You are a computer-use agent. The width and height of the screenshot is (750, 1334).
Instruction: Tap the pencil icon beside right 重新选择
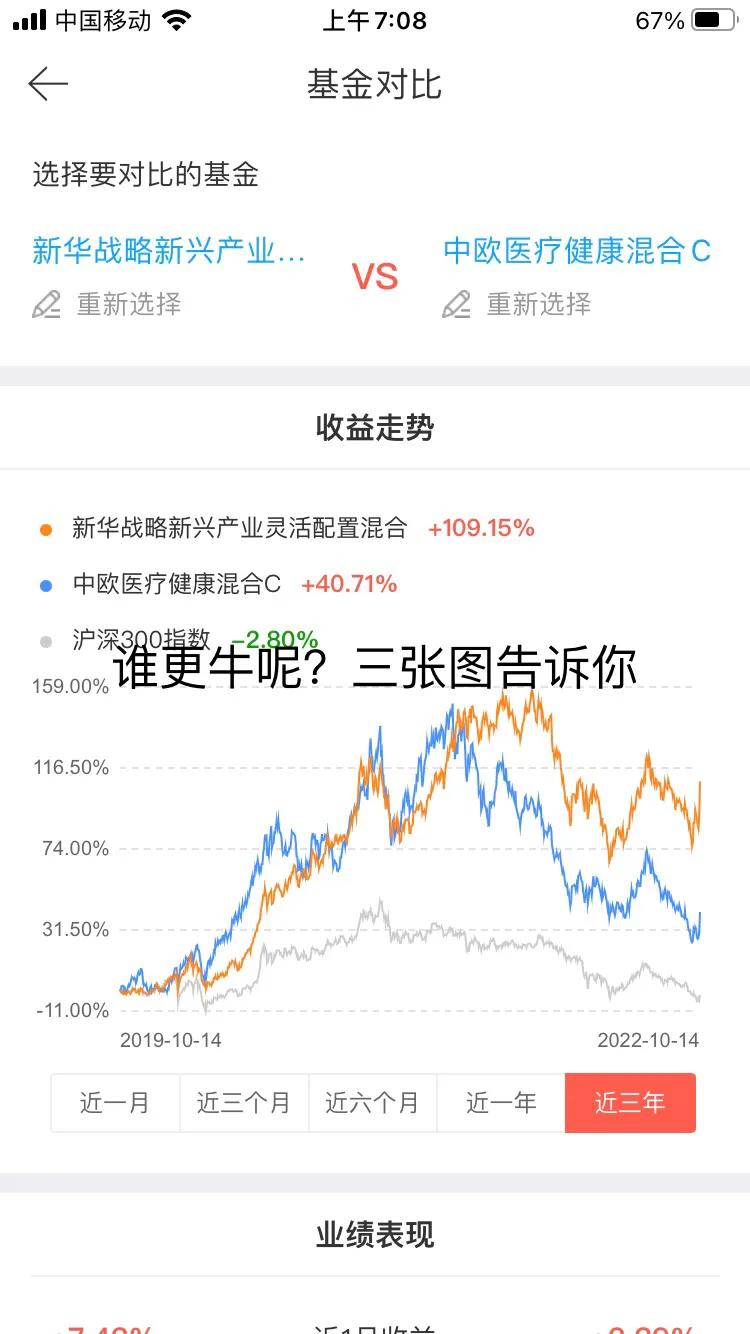tap(457, 305)
